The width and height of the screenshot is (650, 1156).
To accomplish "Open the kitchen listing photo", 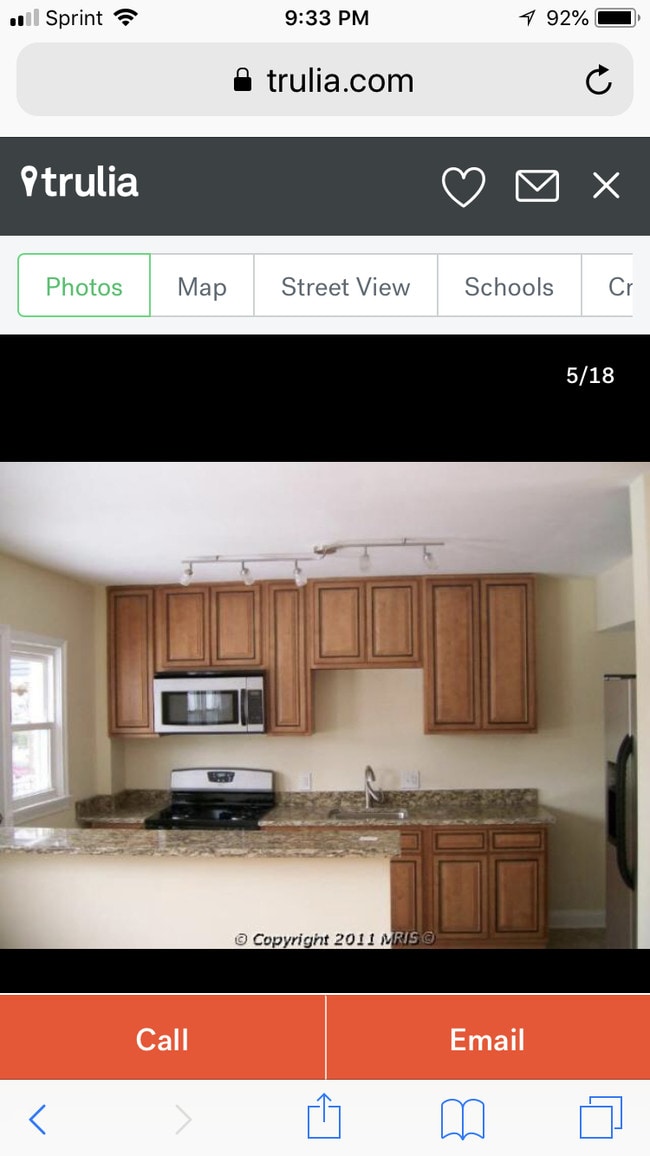I will coord(324,705).
